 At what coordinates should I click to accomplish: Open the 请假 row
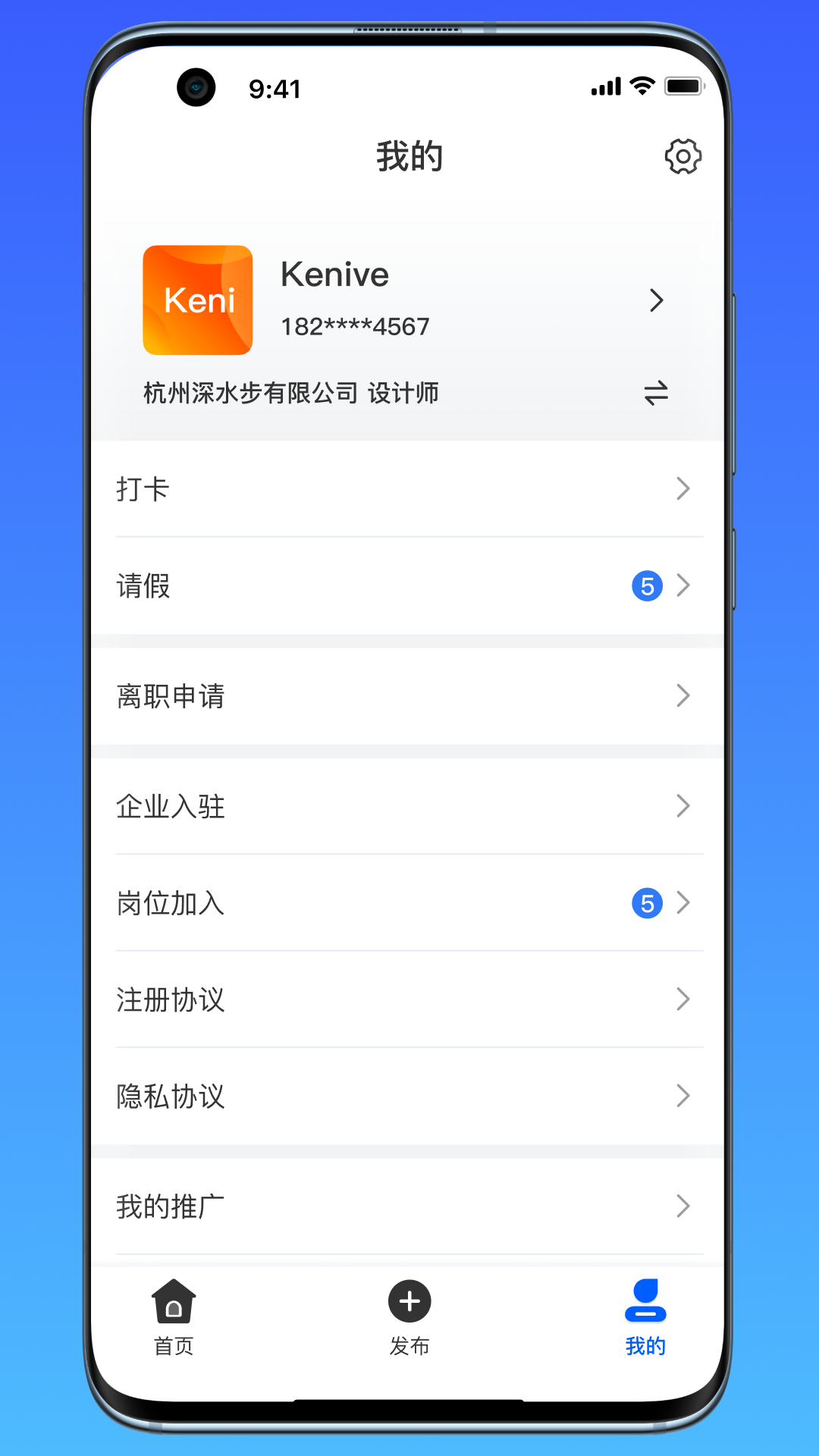click(408, 585)
